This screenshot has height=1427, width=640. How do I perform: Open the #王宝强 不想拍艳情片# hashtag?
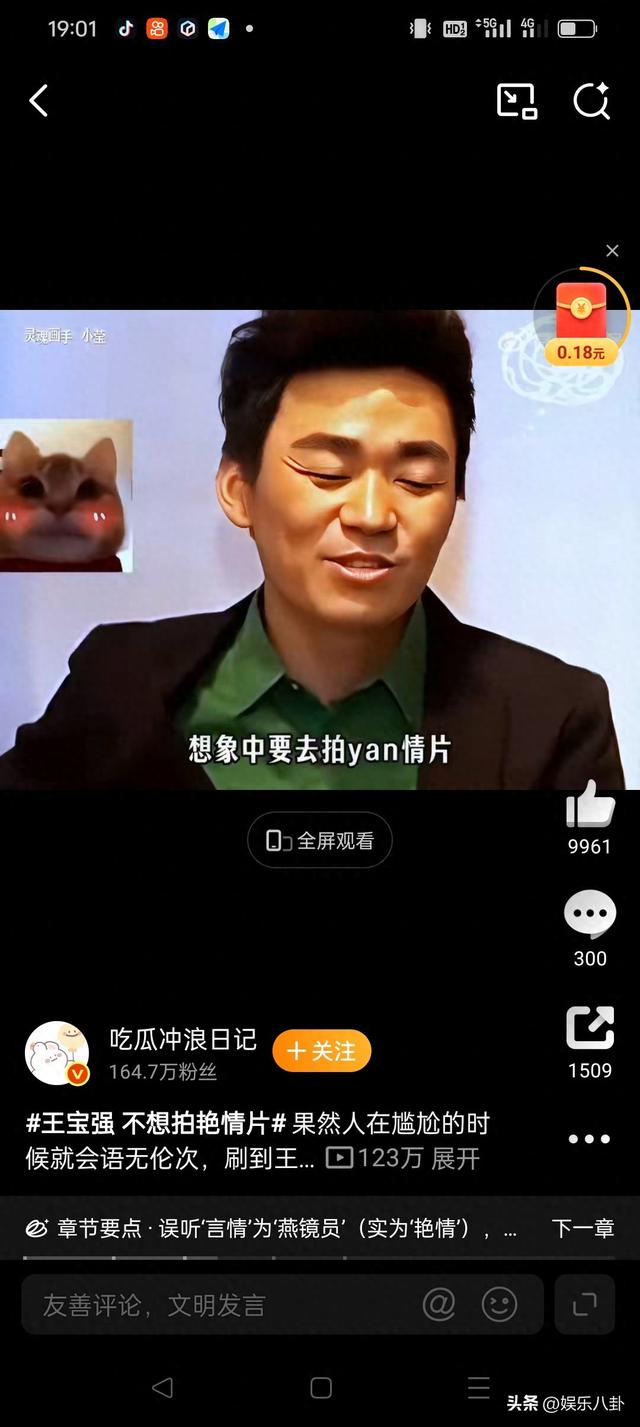pos(156,1123)
